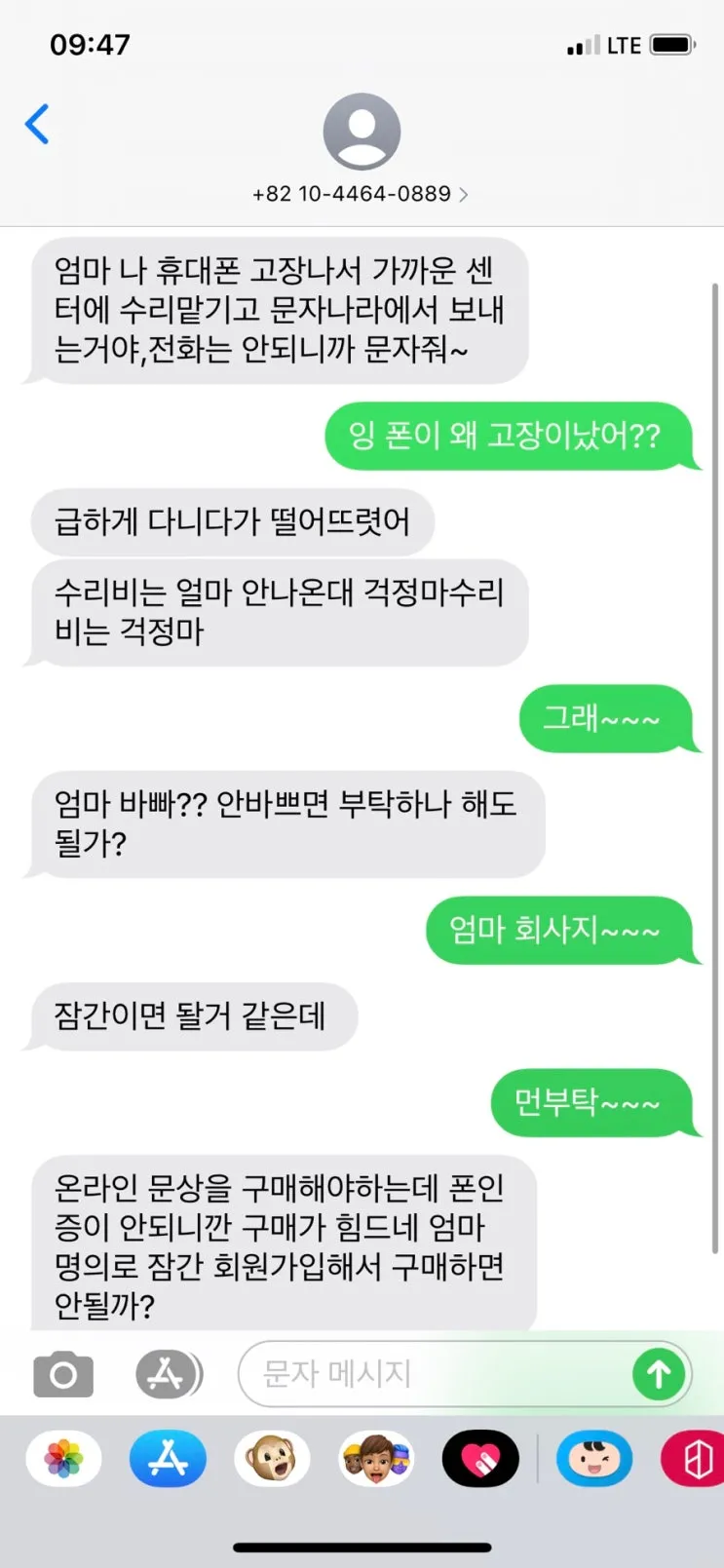
Task: Open the blue App Store icon in app drawer
Action: (x=168, y=1457)
